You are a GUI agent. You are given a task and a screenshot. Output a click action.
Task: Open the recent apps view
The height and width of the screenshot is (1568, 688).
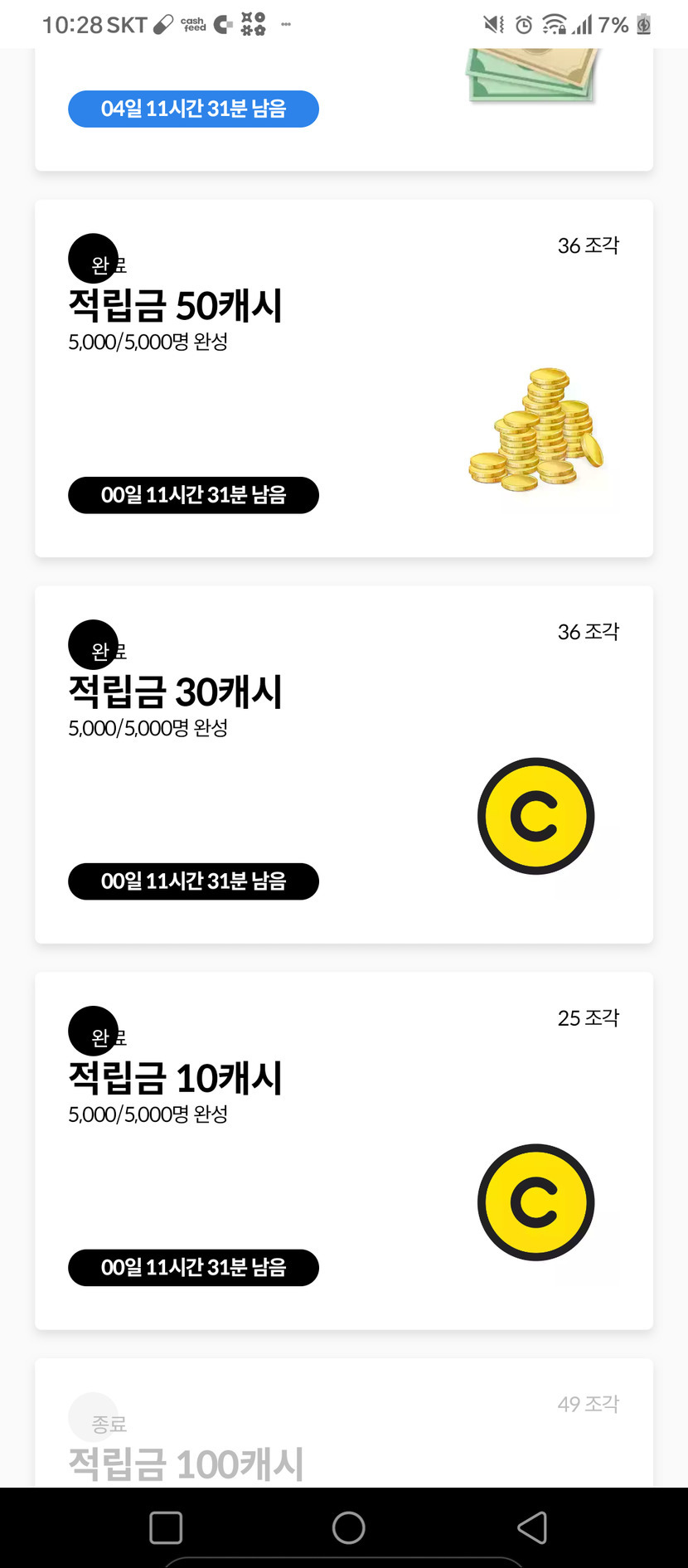pos(166,1527)
